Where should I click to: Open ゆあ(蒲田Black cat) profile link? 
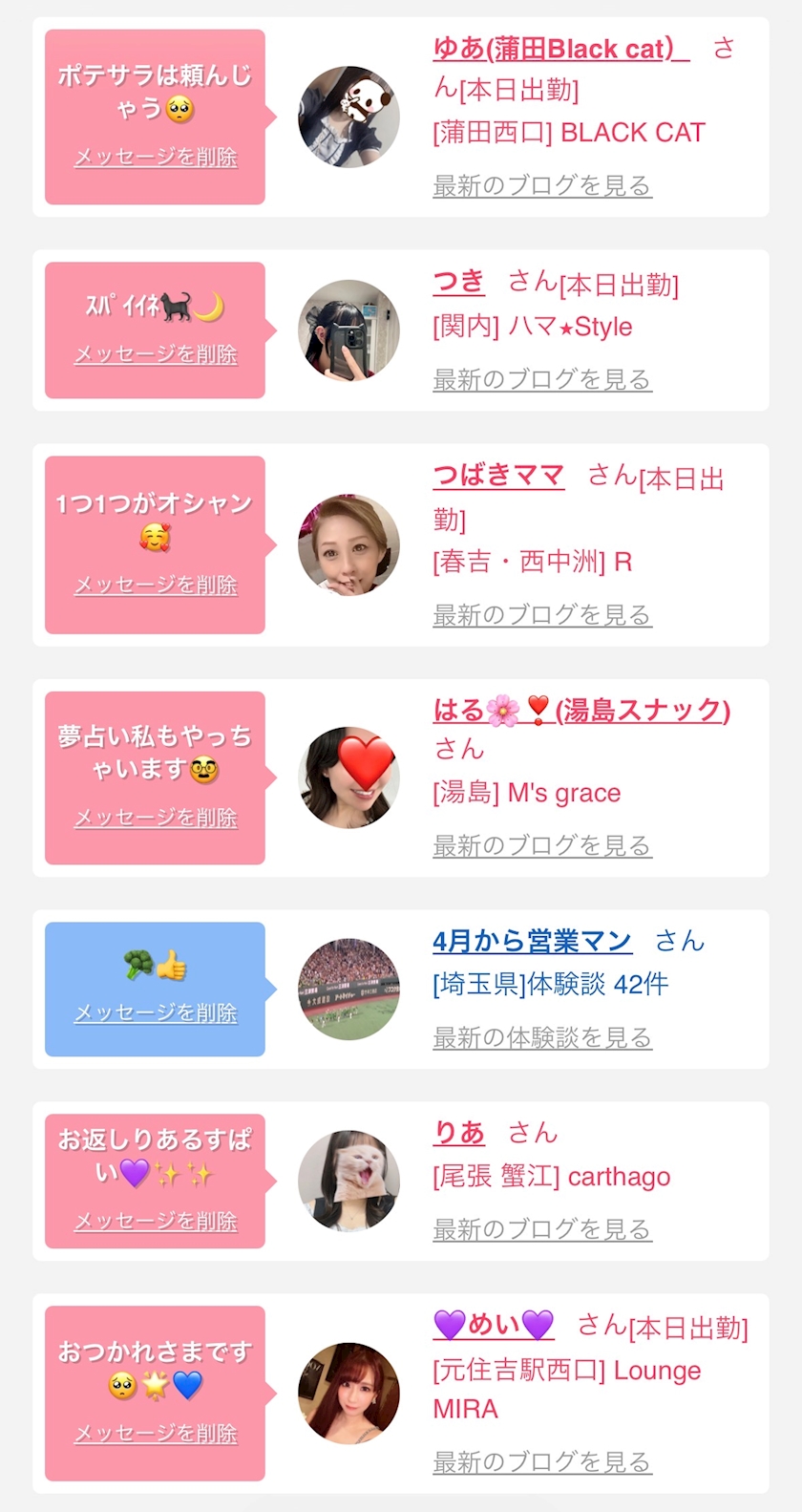560,48
